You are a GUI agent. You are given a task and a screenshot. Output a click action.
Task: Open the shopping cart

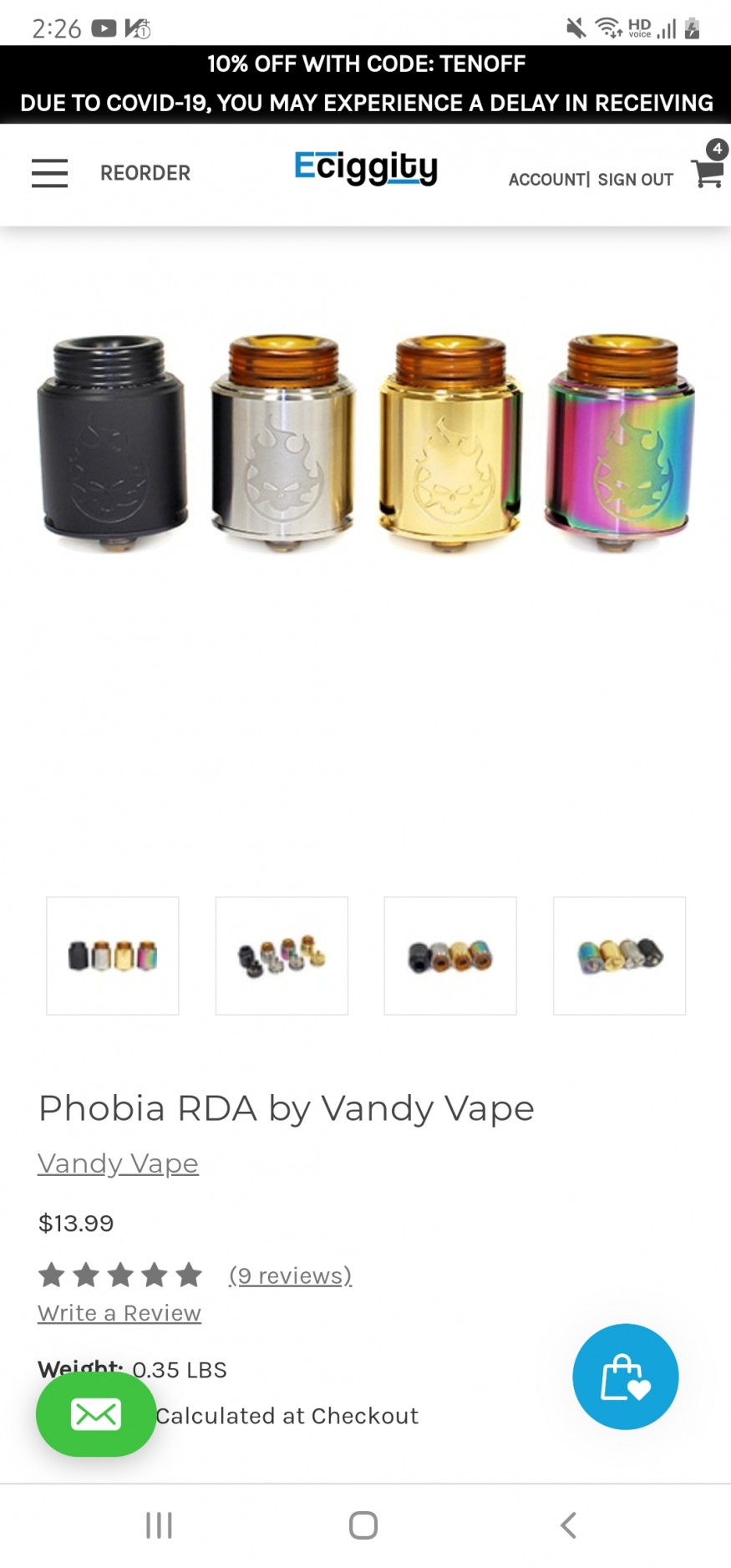708,171
